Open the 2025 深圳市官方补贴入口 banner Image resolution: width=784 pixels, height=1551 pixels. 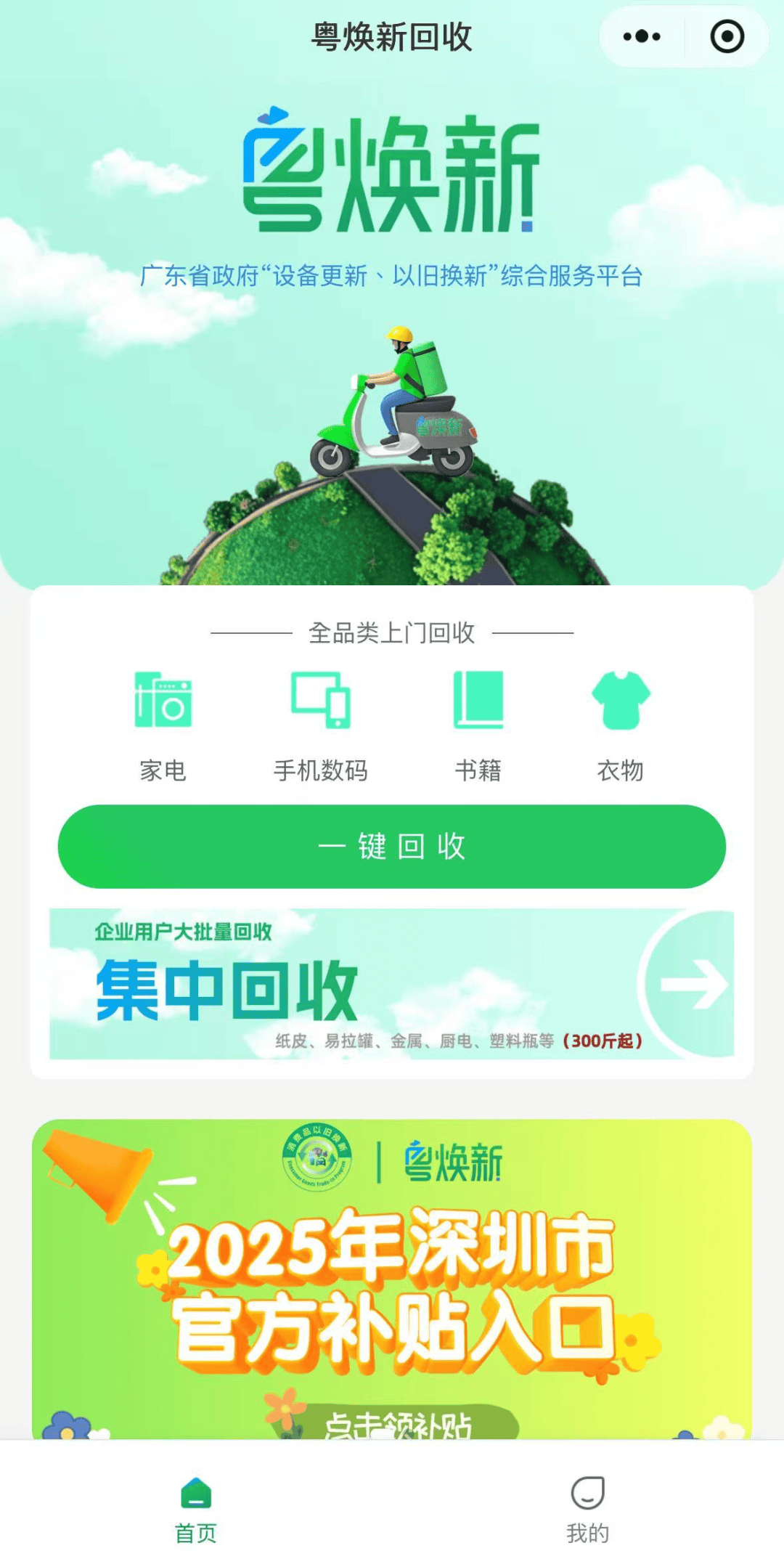(x=392, y=1285)
